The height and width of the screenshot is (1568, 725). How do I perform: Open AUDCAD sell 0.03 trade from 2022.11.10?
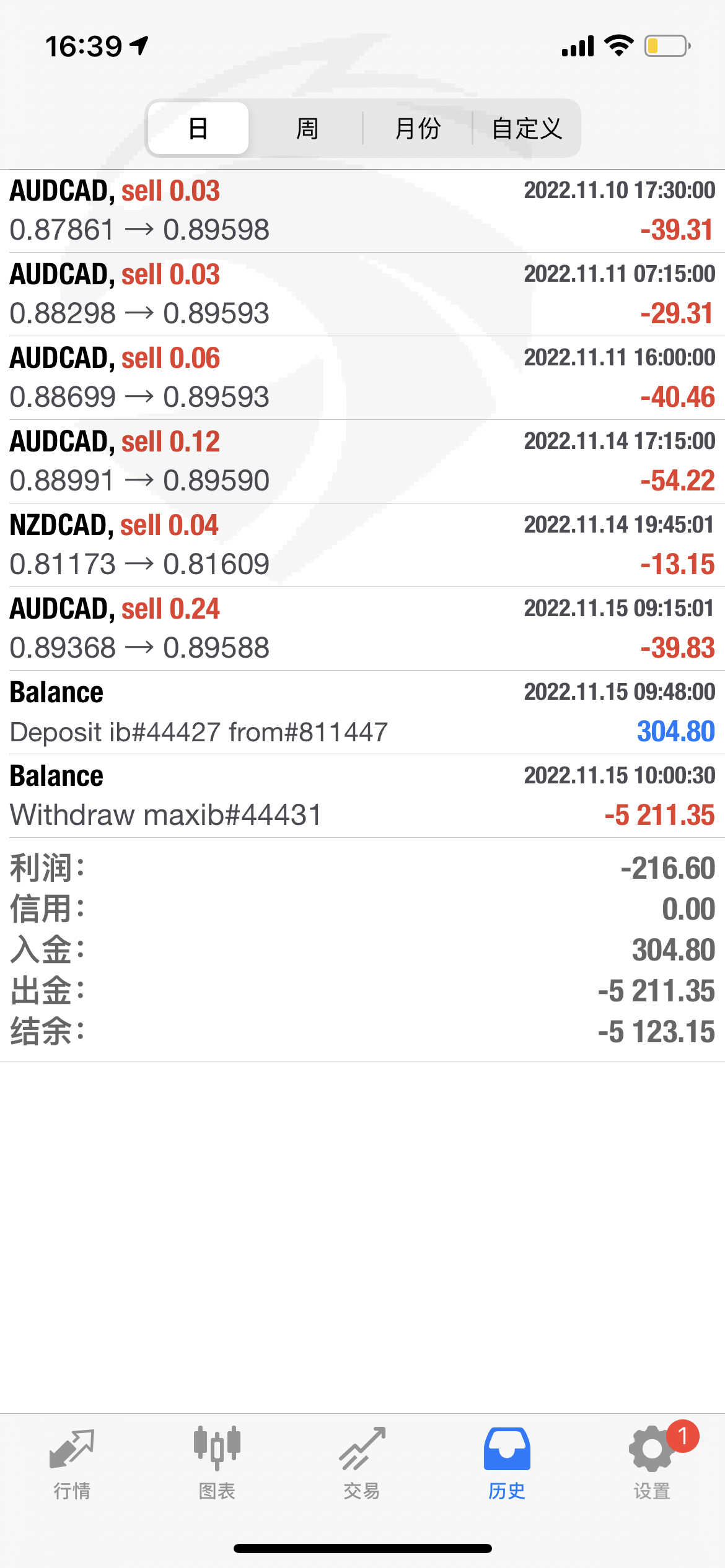[x=362, y=211]
